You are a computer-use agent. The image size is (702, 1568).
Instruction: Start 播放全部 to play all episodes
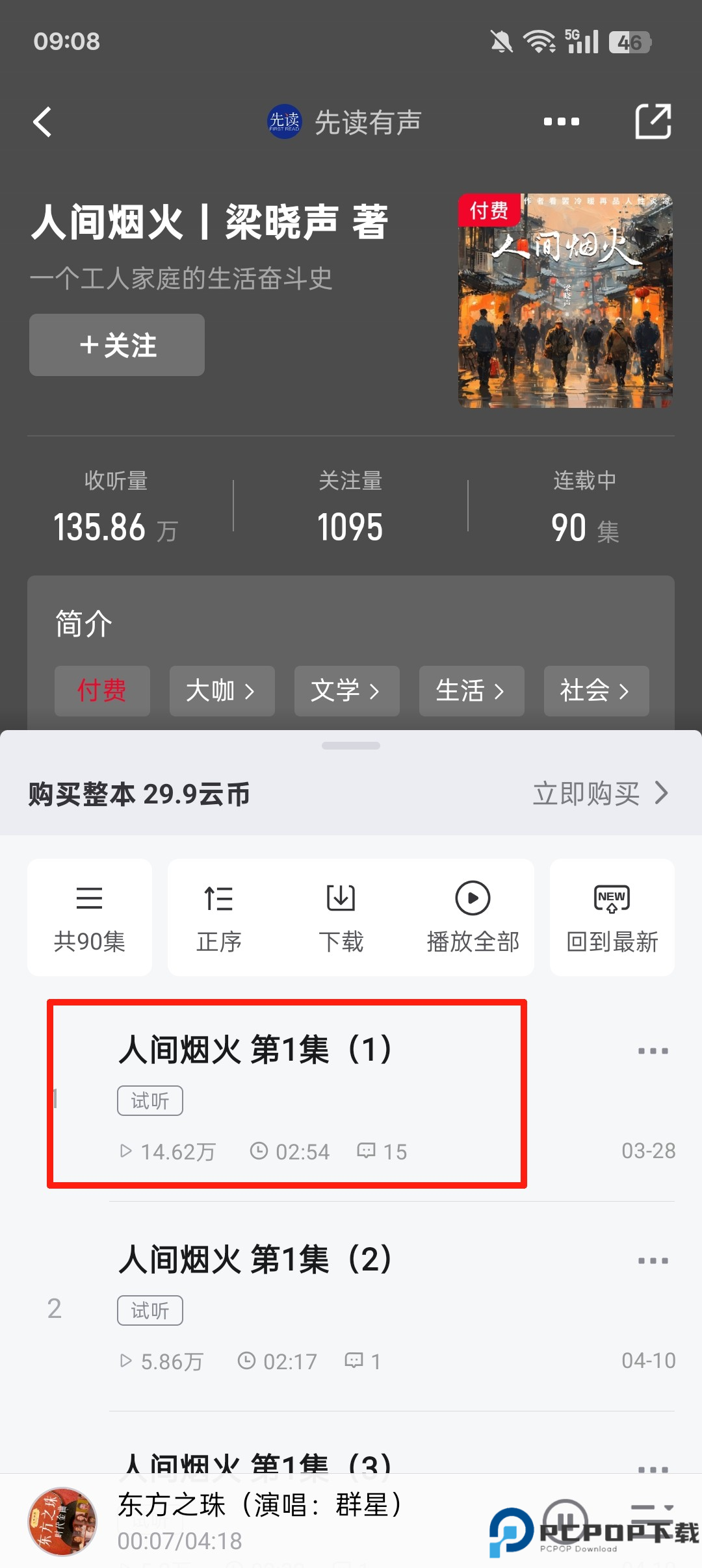coord(473,917)
